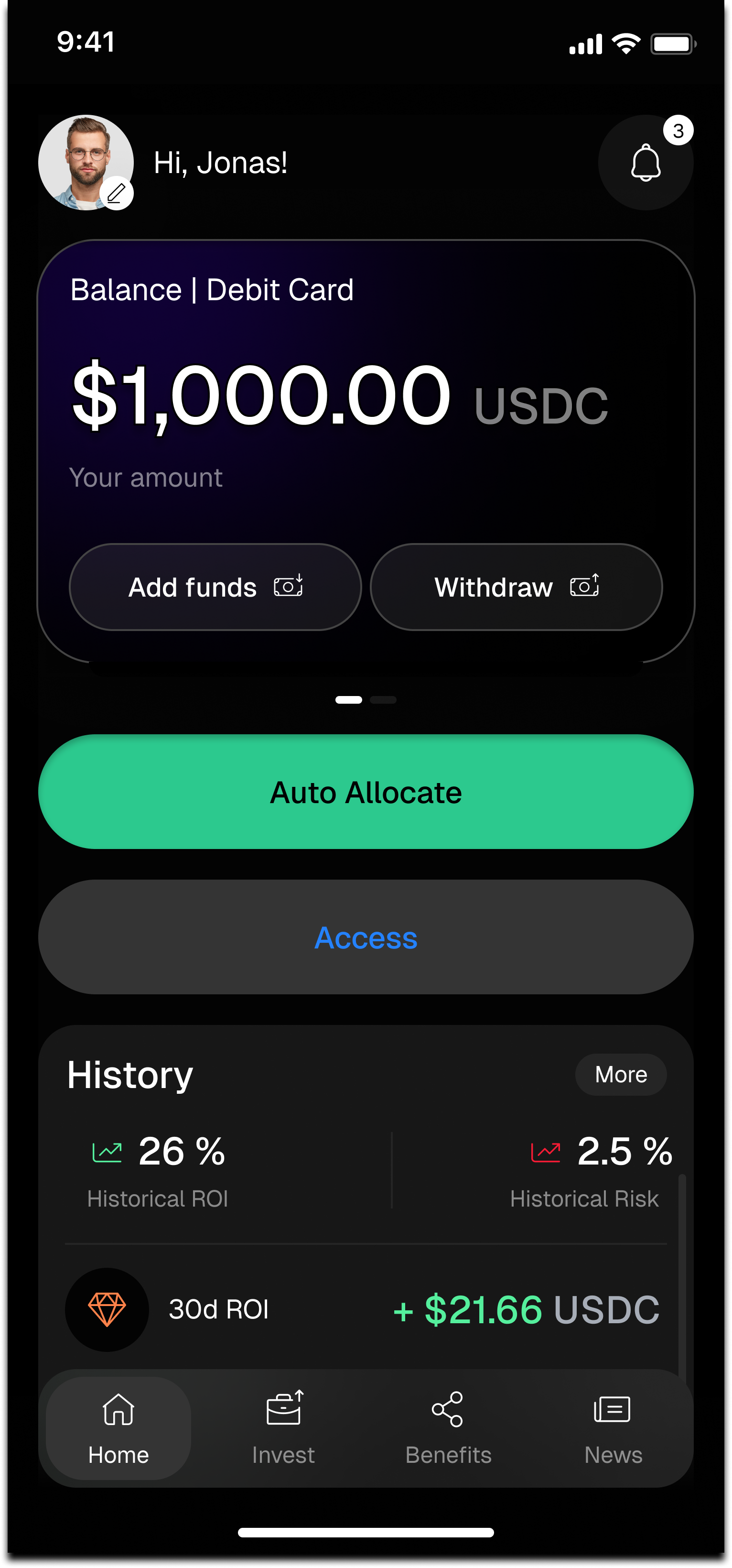Image resolution: width=732 pixels, height=1568 pixels.
Task: Open the notifications bell
Action: click(x=646, y=163)
